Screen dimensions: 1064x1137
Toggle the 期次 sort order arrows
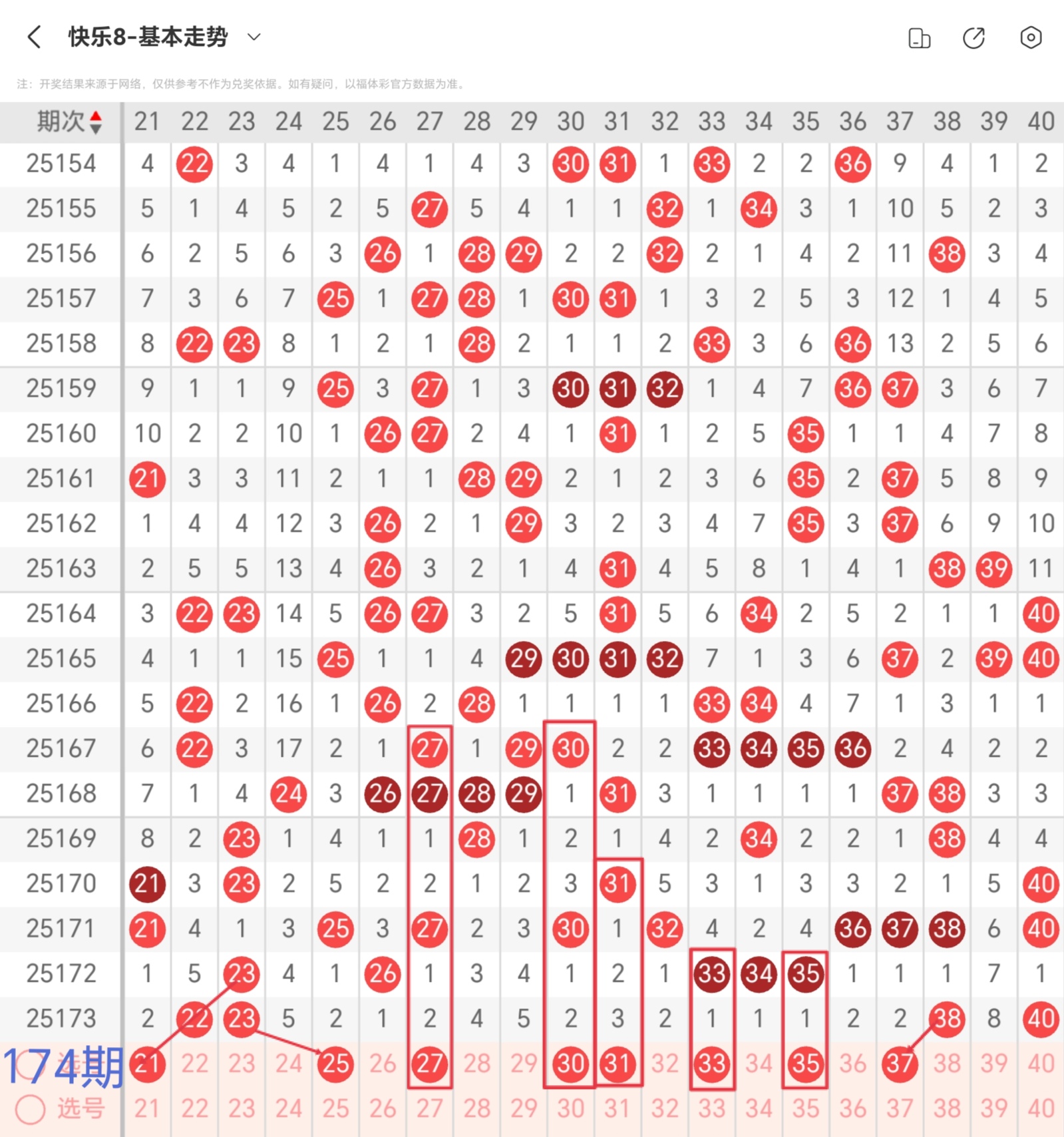[96, 122]
